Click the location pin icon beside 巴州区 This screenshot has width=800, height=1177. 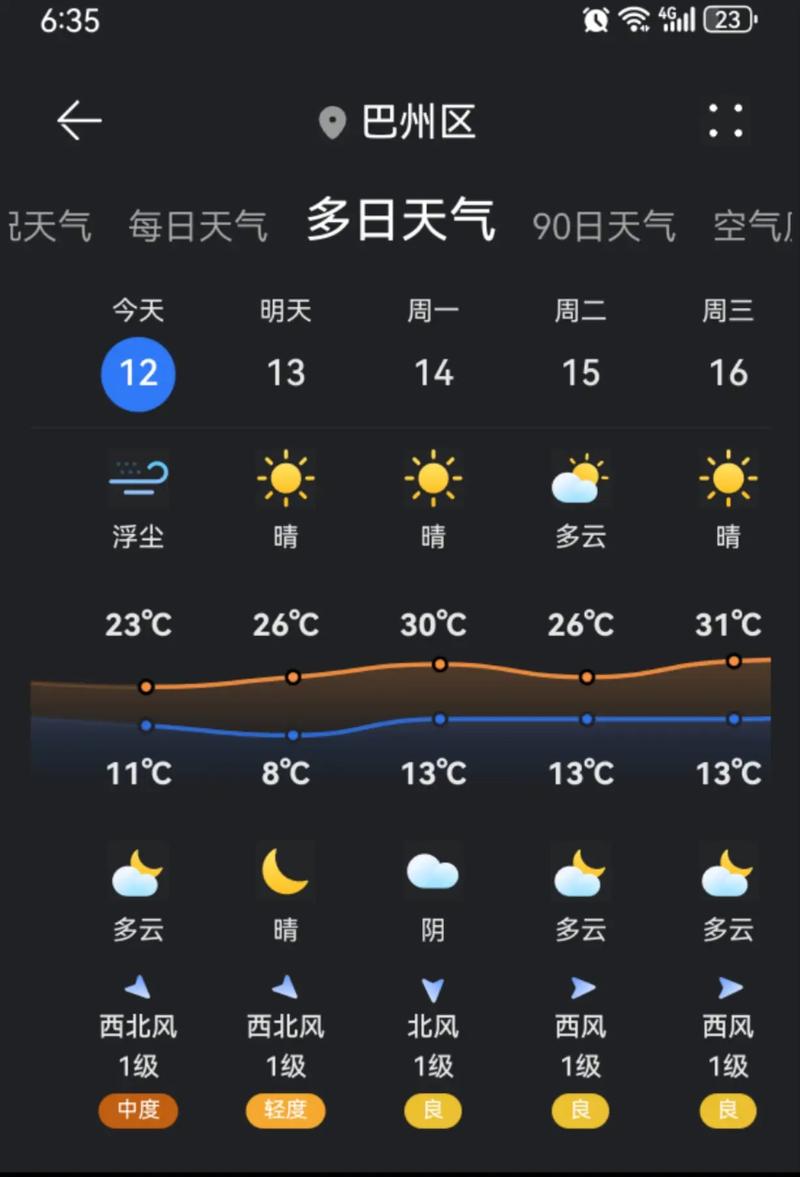(x=332, y=122)
